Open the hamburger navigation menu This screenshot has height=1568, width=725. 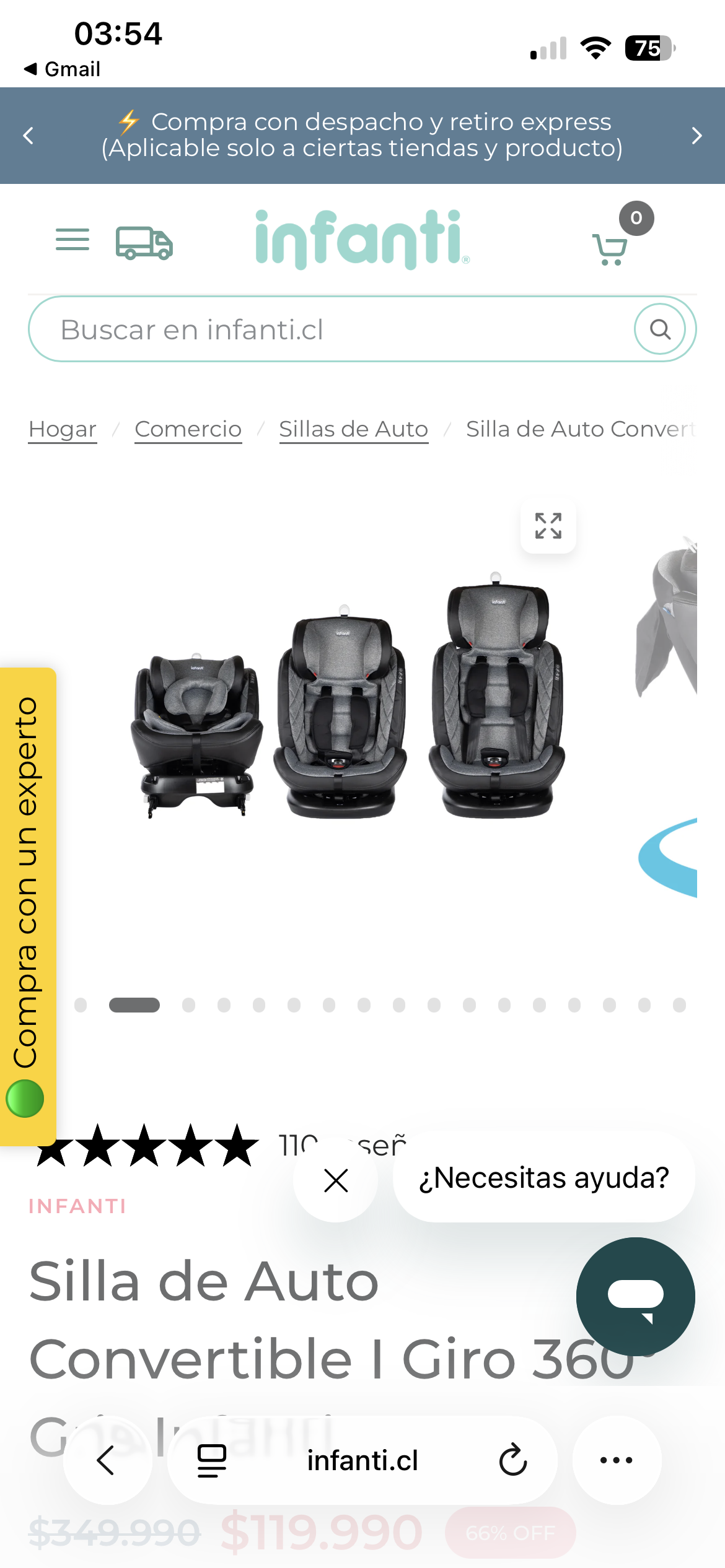72,240
